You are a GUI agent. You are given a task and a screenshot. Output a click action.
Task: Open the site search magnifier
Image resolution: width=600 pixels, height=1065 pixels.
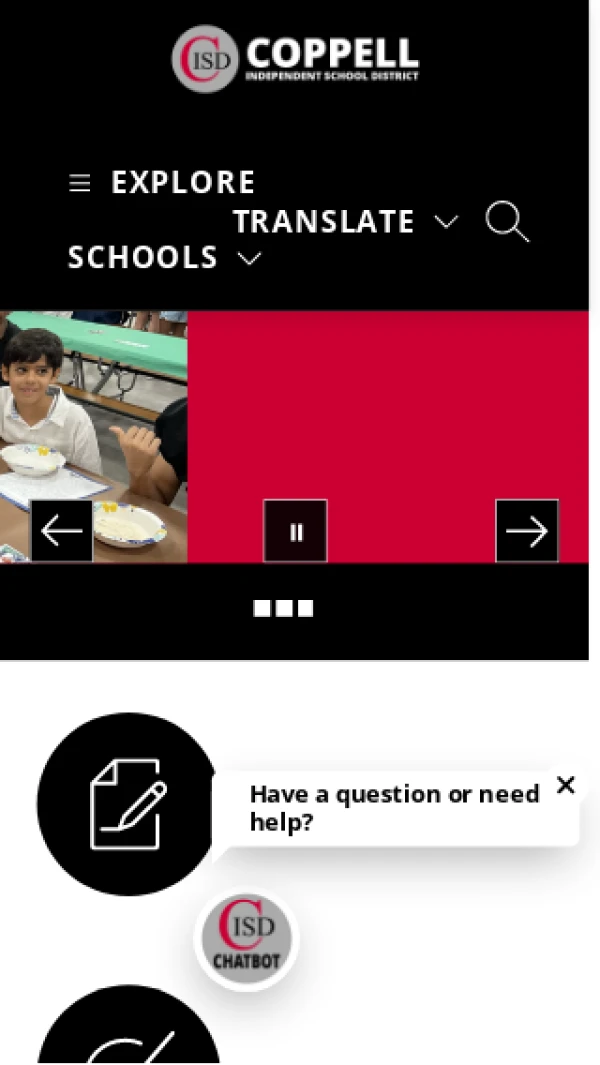click(x=507, y=222)
